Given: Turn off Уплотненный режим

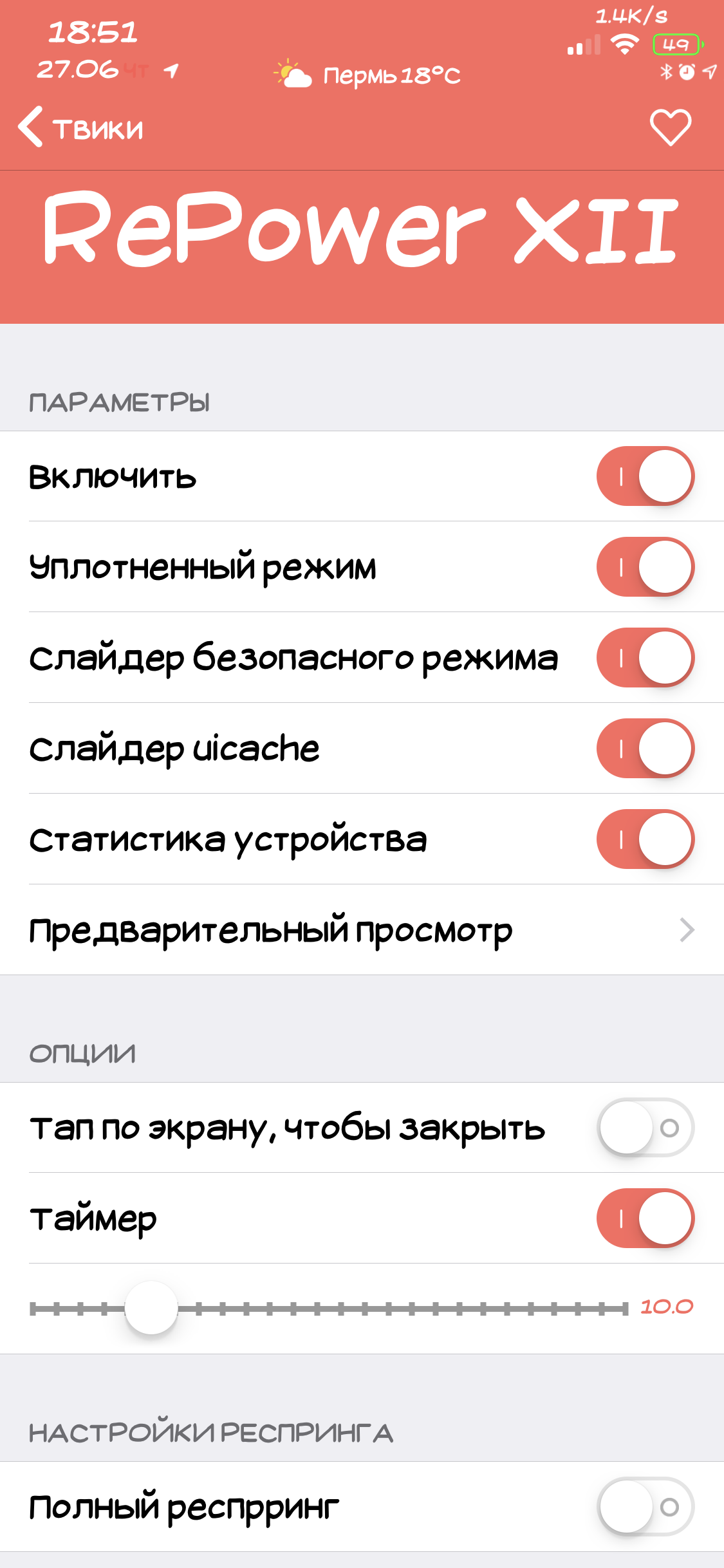Looking at the screenshot, I should (645, 567).
